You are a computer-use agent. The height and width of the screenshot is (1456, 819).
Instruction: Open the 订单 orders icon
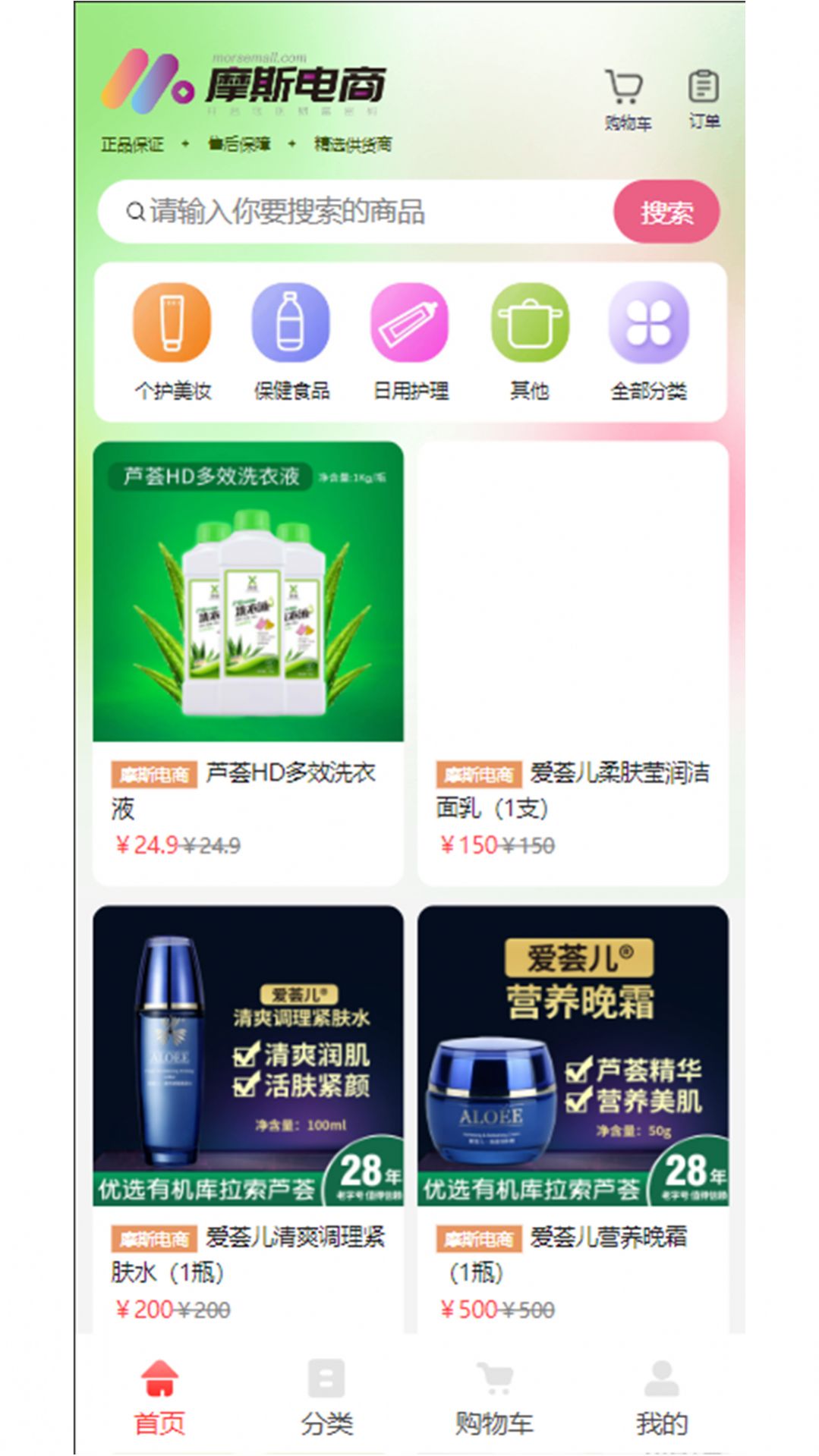703,85
